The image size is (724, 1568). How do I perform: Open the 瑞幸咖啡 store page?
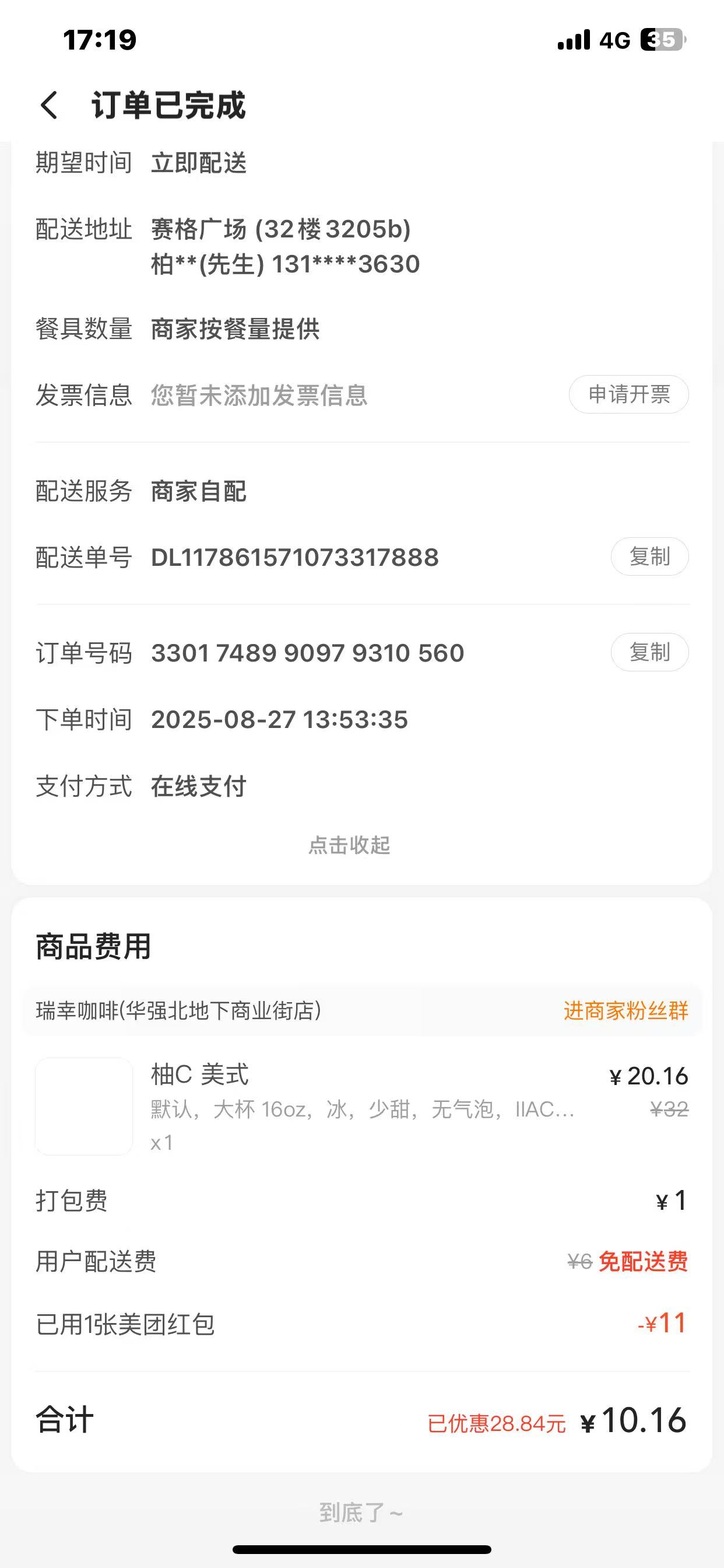click(178, 1010)
